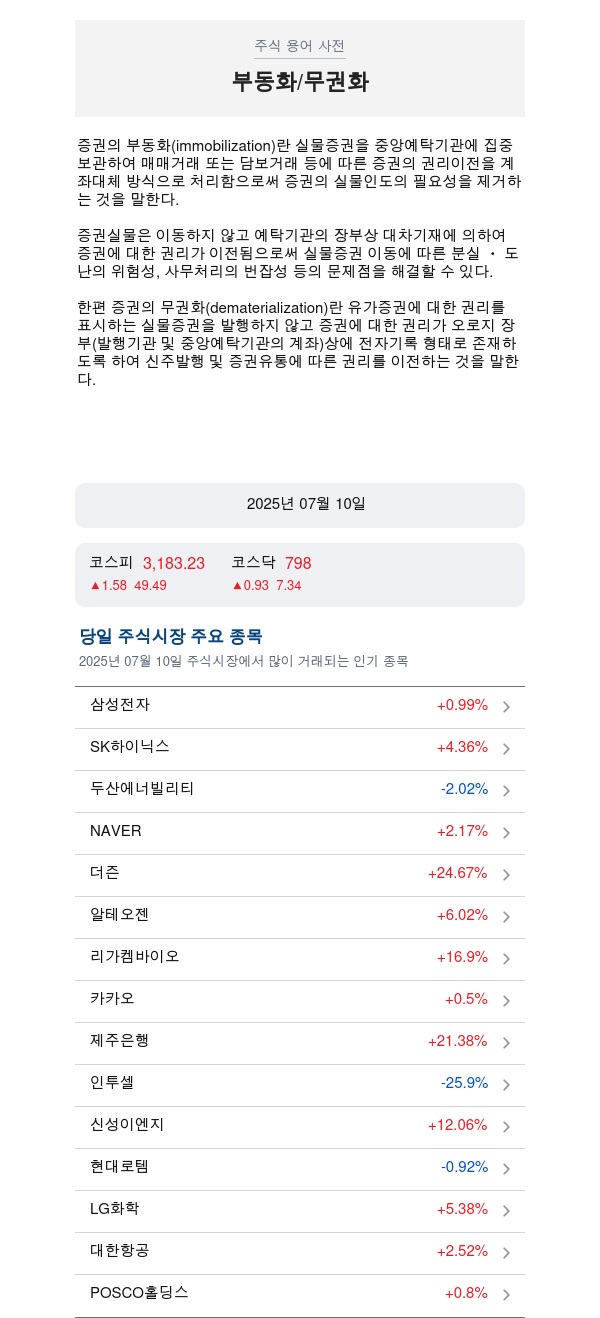Viewport: 600px width, 1318px height.
Task: Open the SK하이닉스 stock row
Action: coord(300,749)
